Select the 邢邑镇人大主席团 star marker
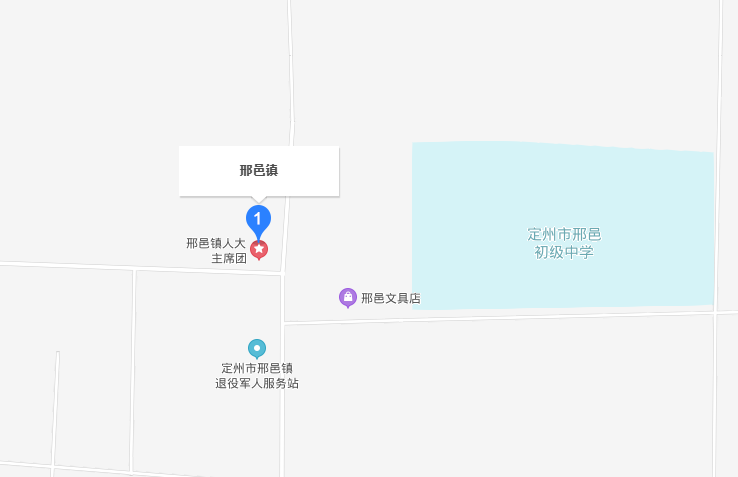738x477 pixels. [259, 249]
